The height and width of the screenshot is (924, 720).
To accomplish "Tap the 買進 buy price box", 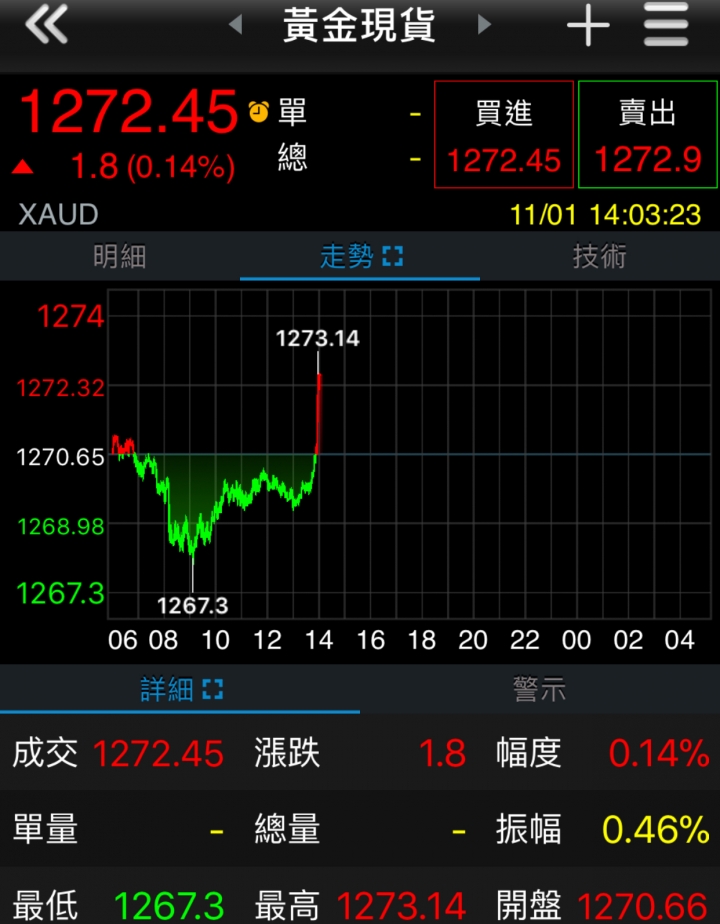I will tap(504, 135).
